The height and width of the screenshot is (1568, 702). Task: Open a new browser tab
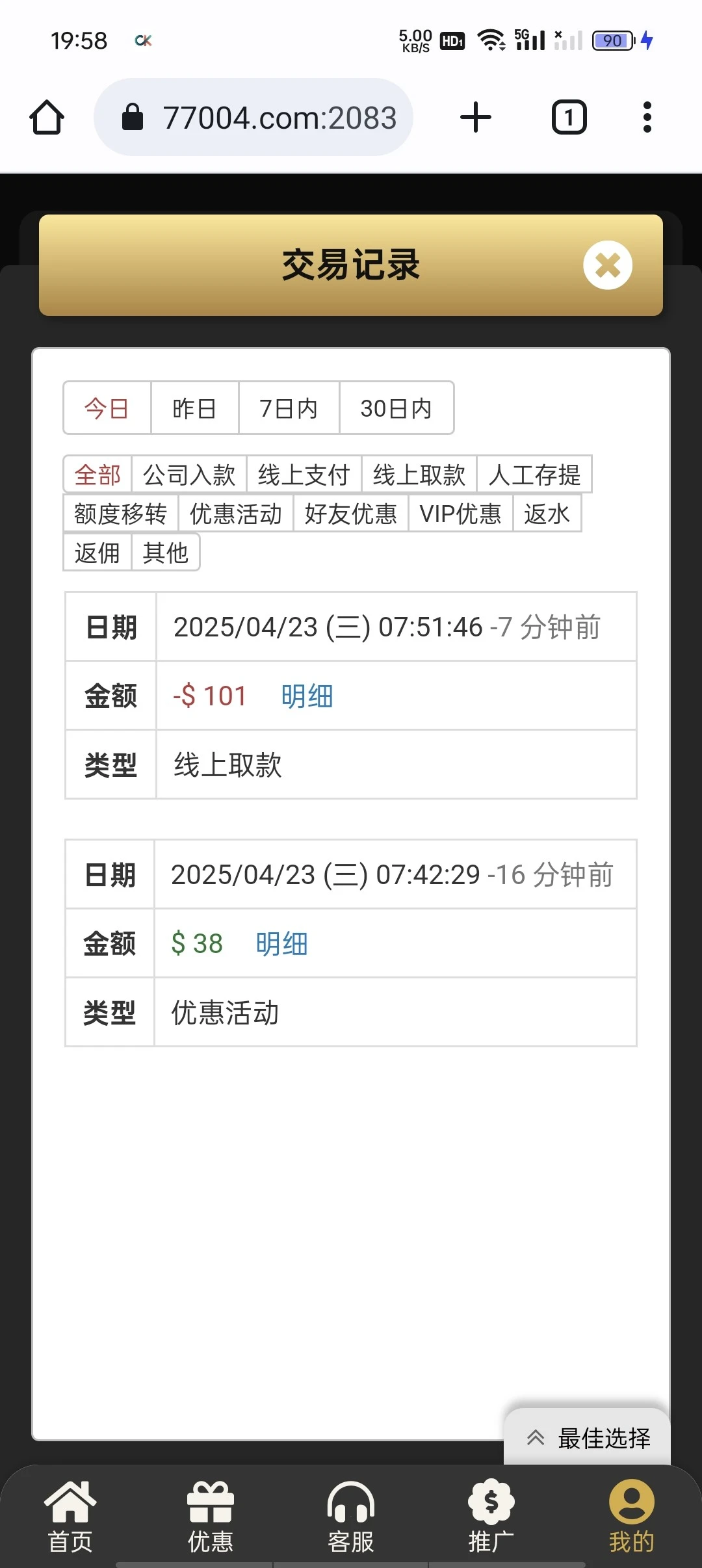click(x=475, y=117)
